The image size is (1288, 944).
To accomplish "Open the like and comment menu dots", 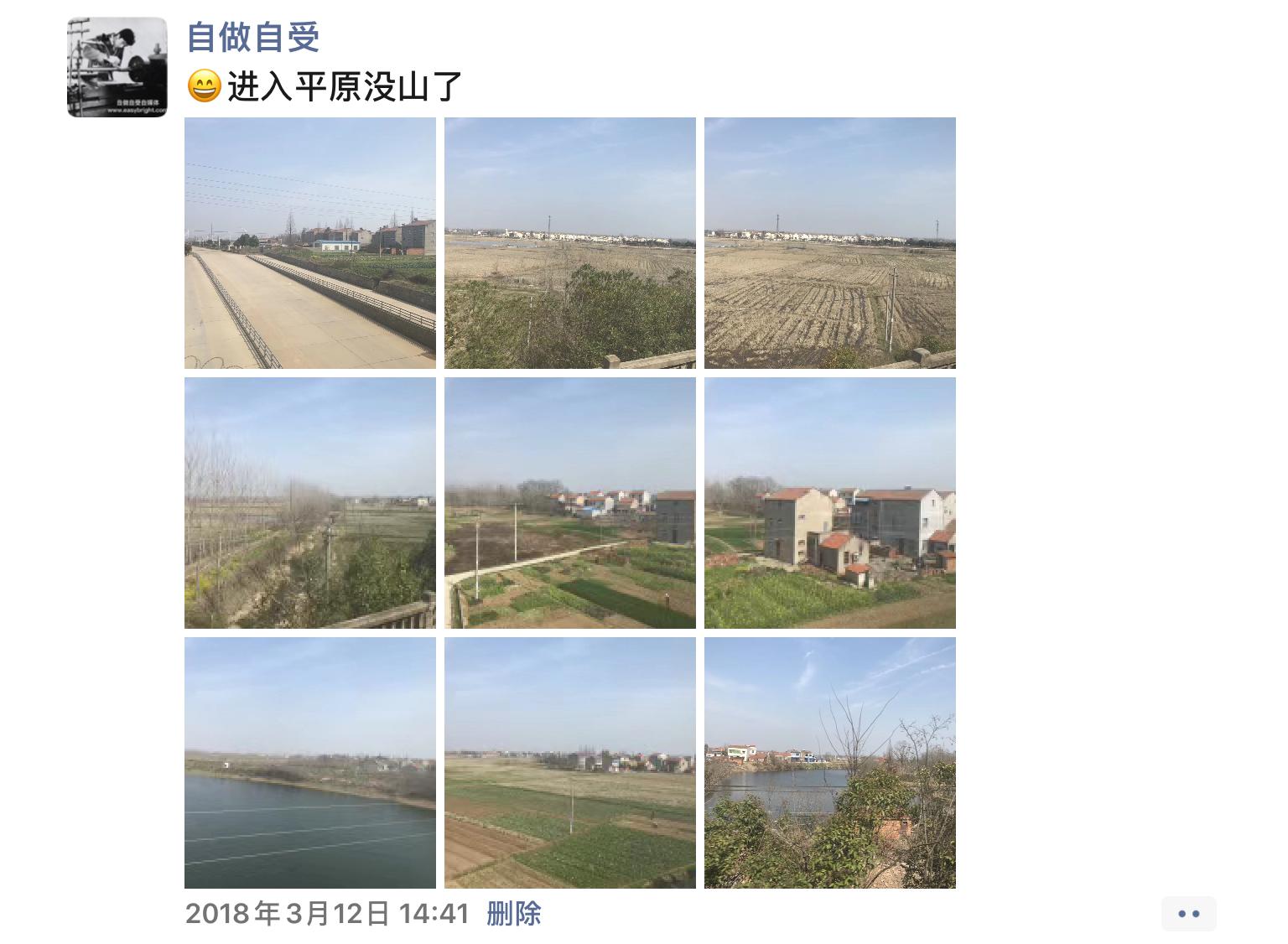I will tap(1188, 914).
